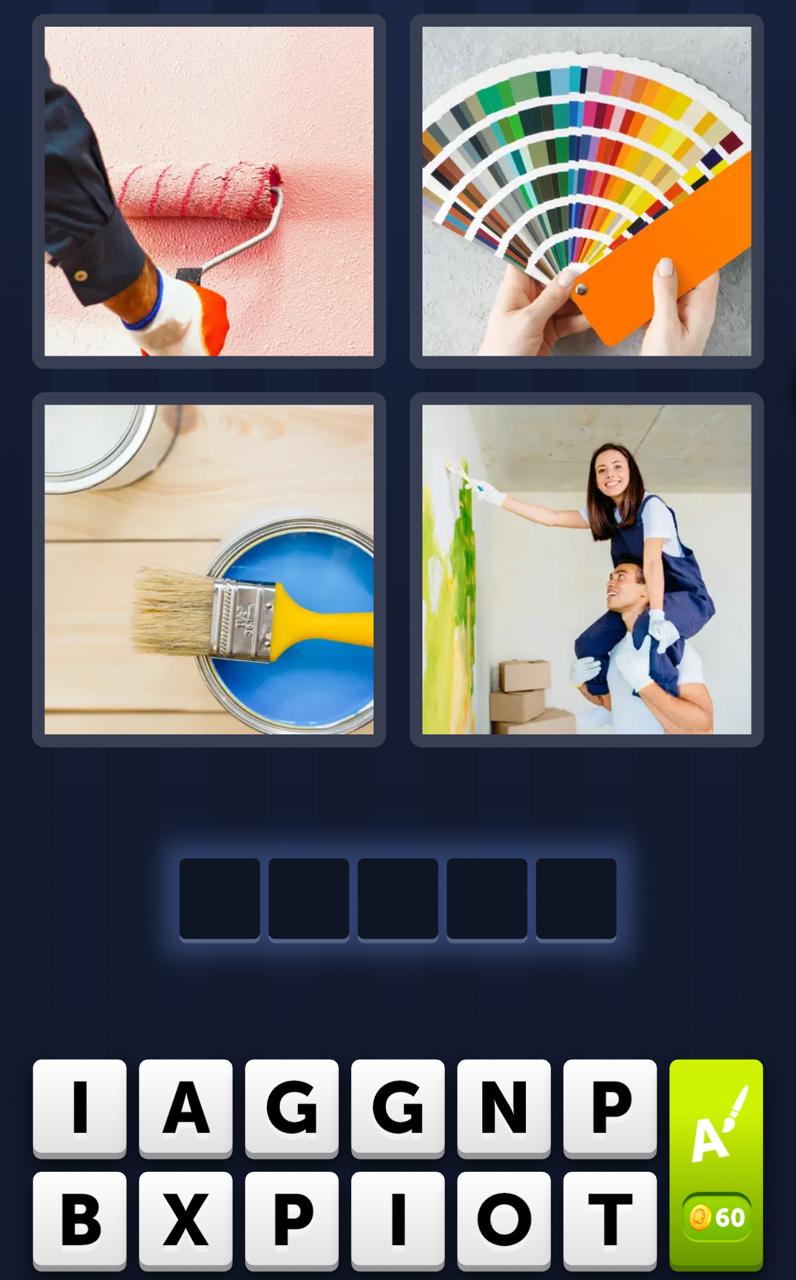Tap the coin icon showing 60

pos(716,1219)
